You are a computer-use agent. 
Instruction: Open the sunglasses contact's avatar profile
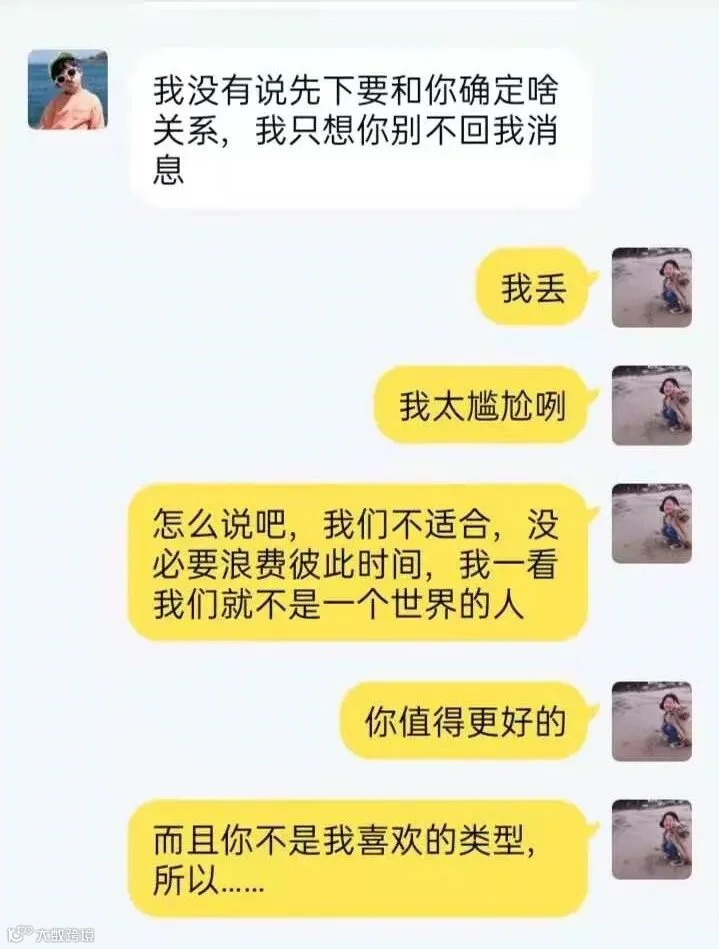pyautogui.click(x=68, y=90)
